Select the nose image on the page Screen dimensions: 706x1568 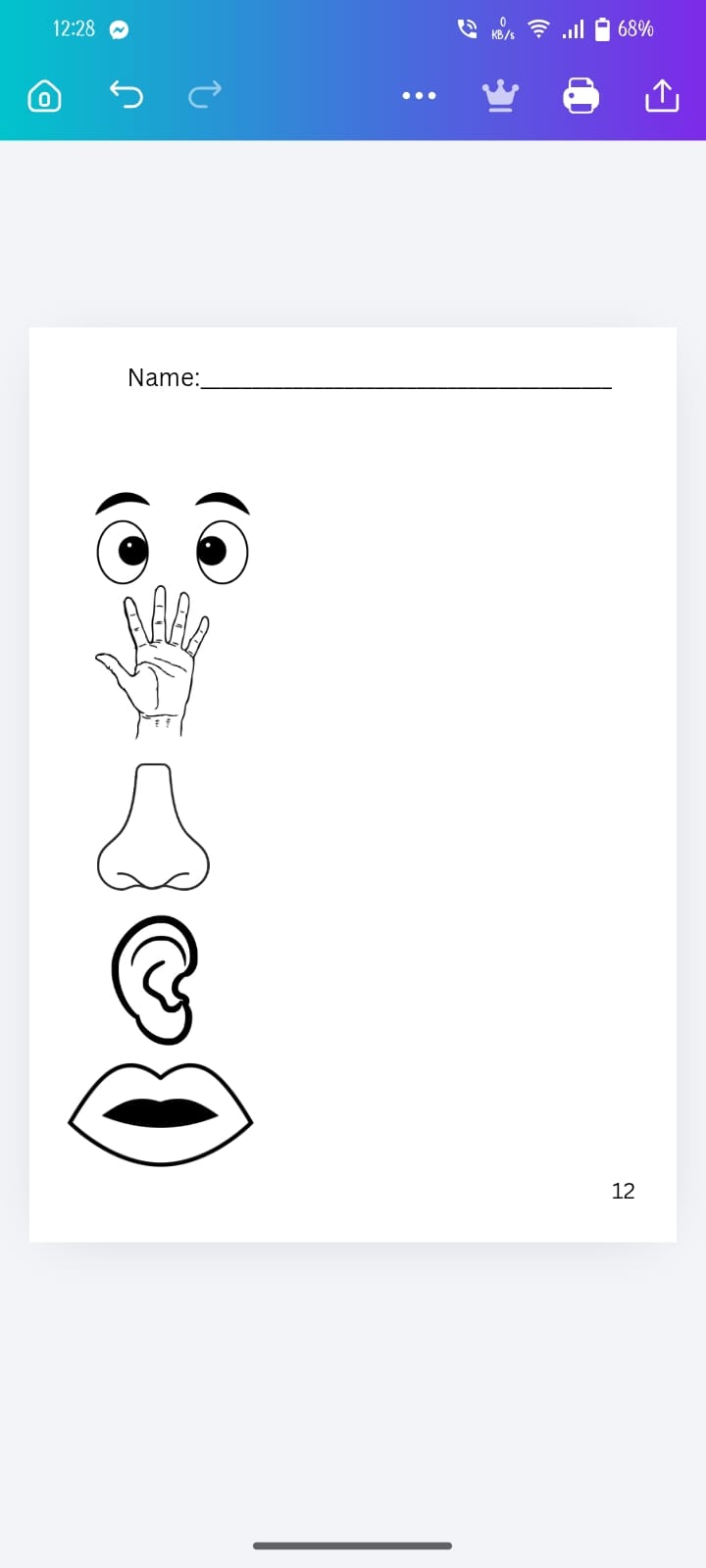click(153, 827)
